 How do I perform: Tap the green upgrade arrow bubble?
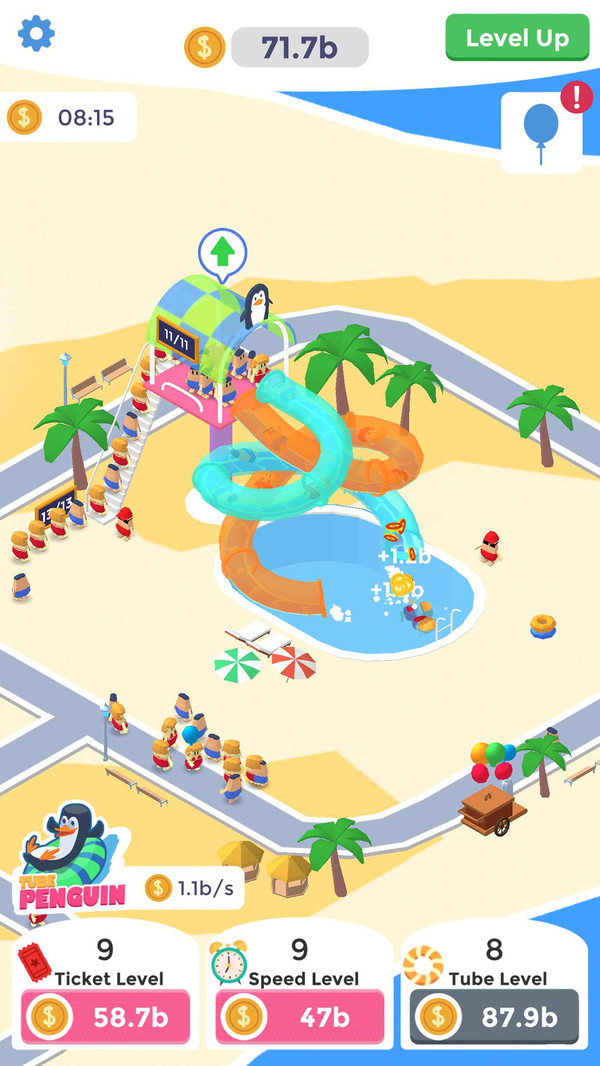click(x=222, y=255)
